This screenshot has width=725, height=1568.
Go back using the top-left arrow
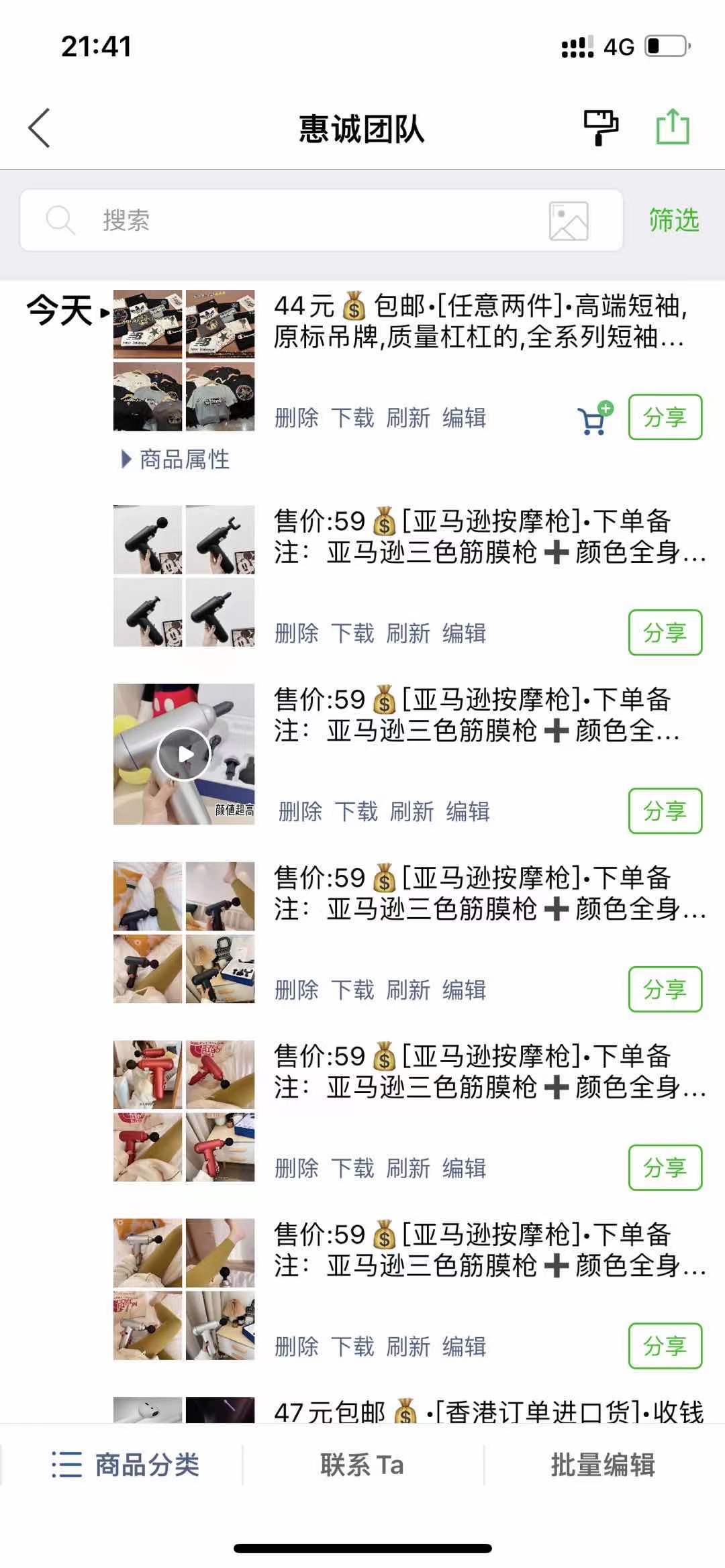pos(39,127)
